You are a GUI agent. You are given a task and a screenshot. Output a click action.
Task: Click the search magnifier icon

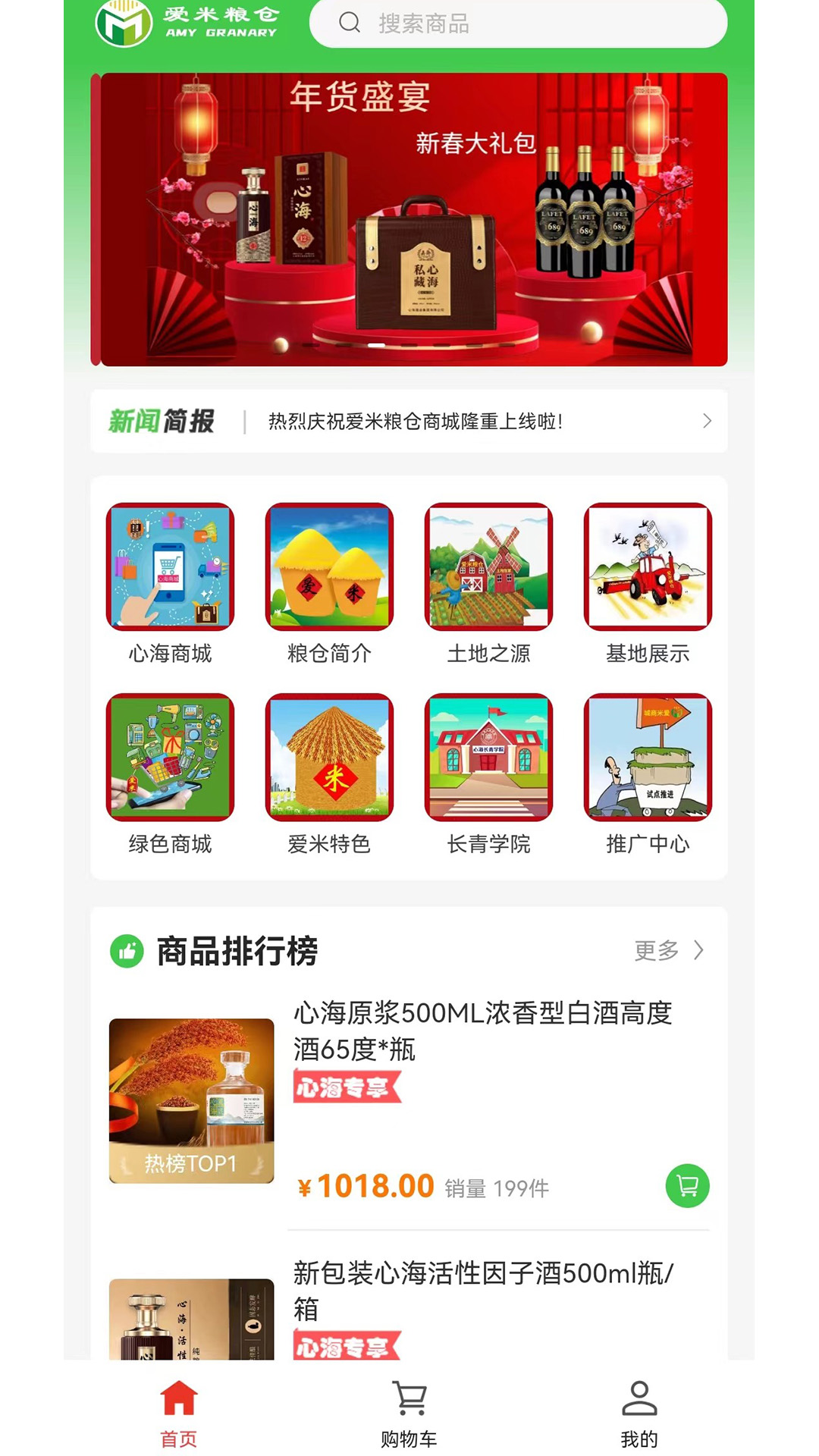(350, 24)
